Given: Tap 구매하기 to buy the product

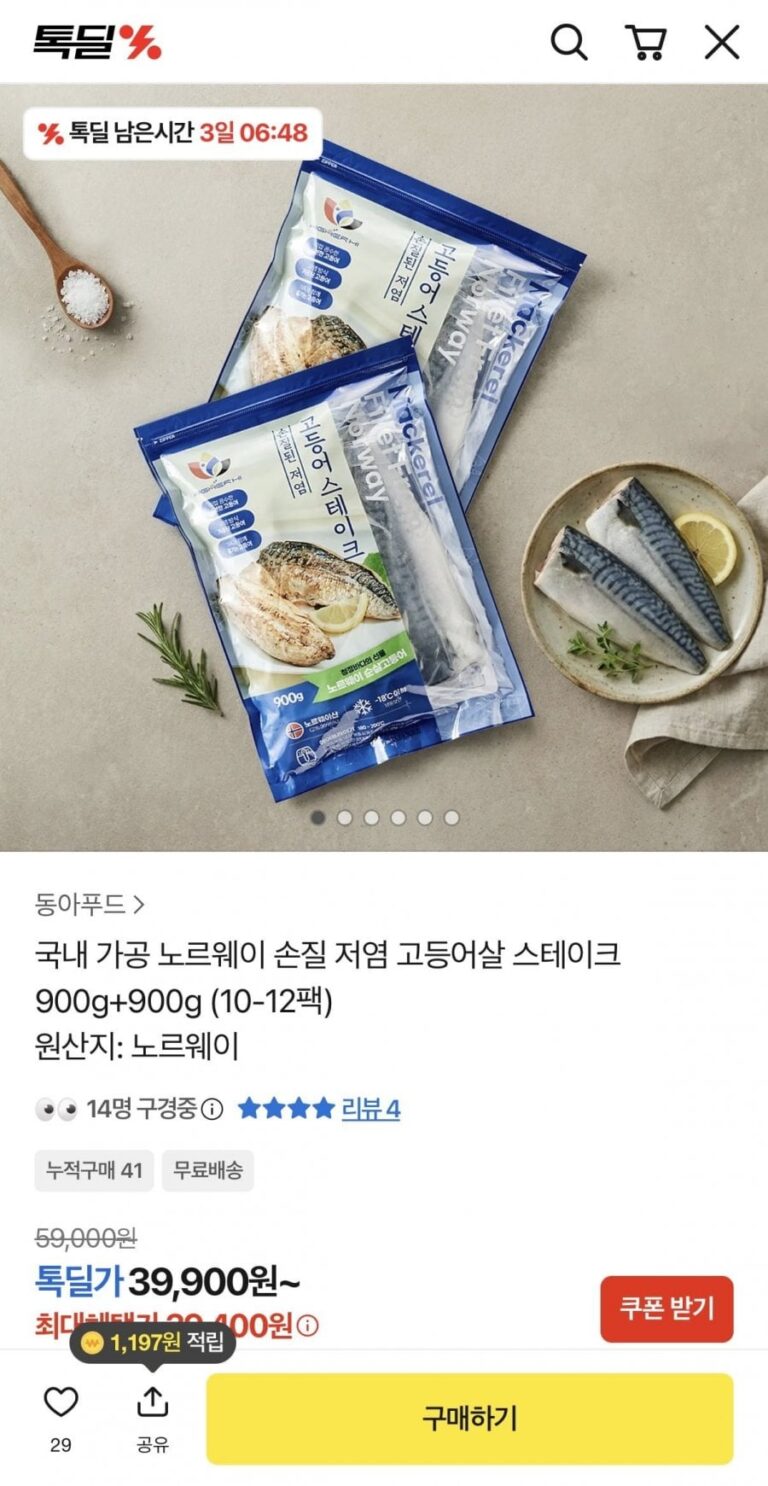Looking at the screenshot, I should 469,1418.
